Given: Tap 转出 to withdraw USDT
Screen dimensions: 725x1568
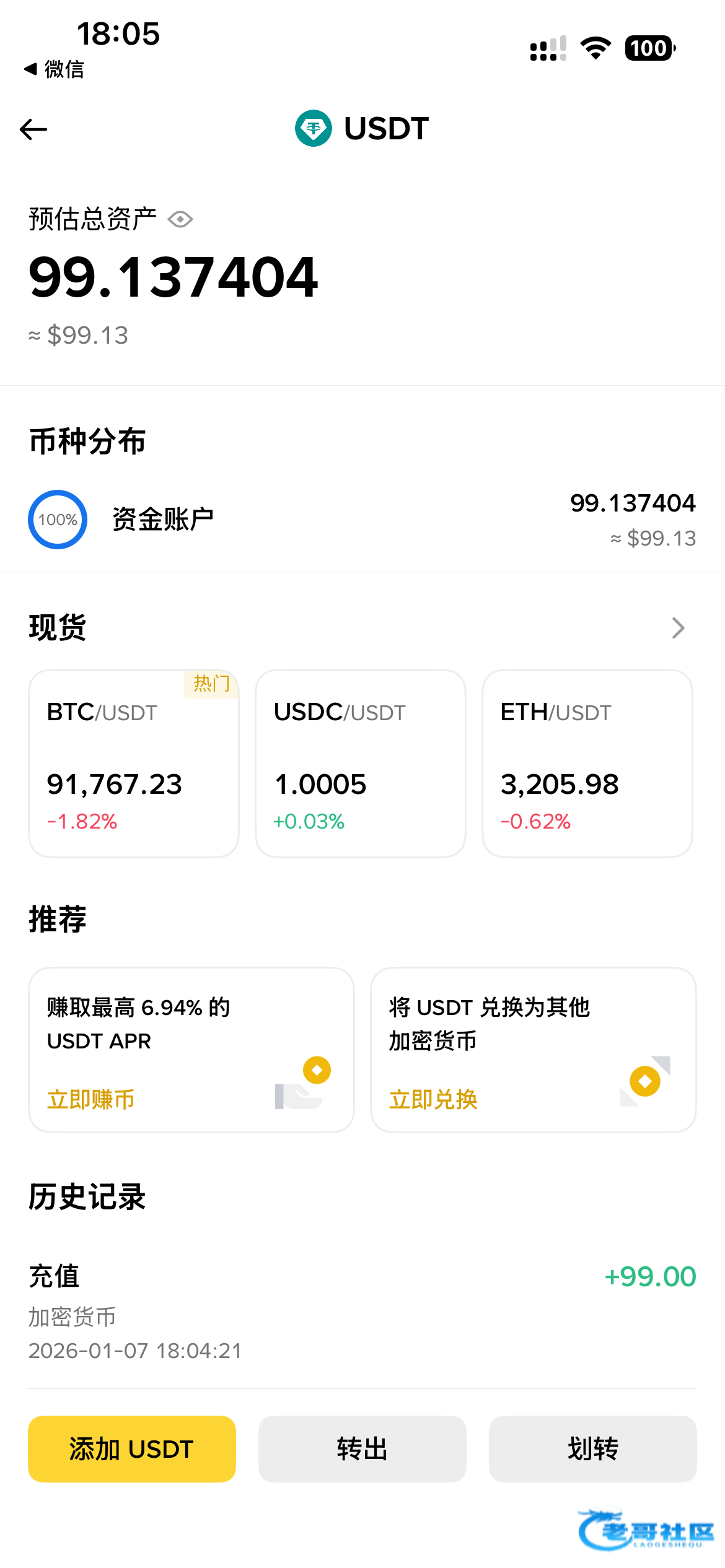Looking at the screenshot, I should (362, 1449).
